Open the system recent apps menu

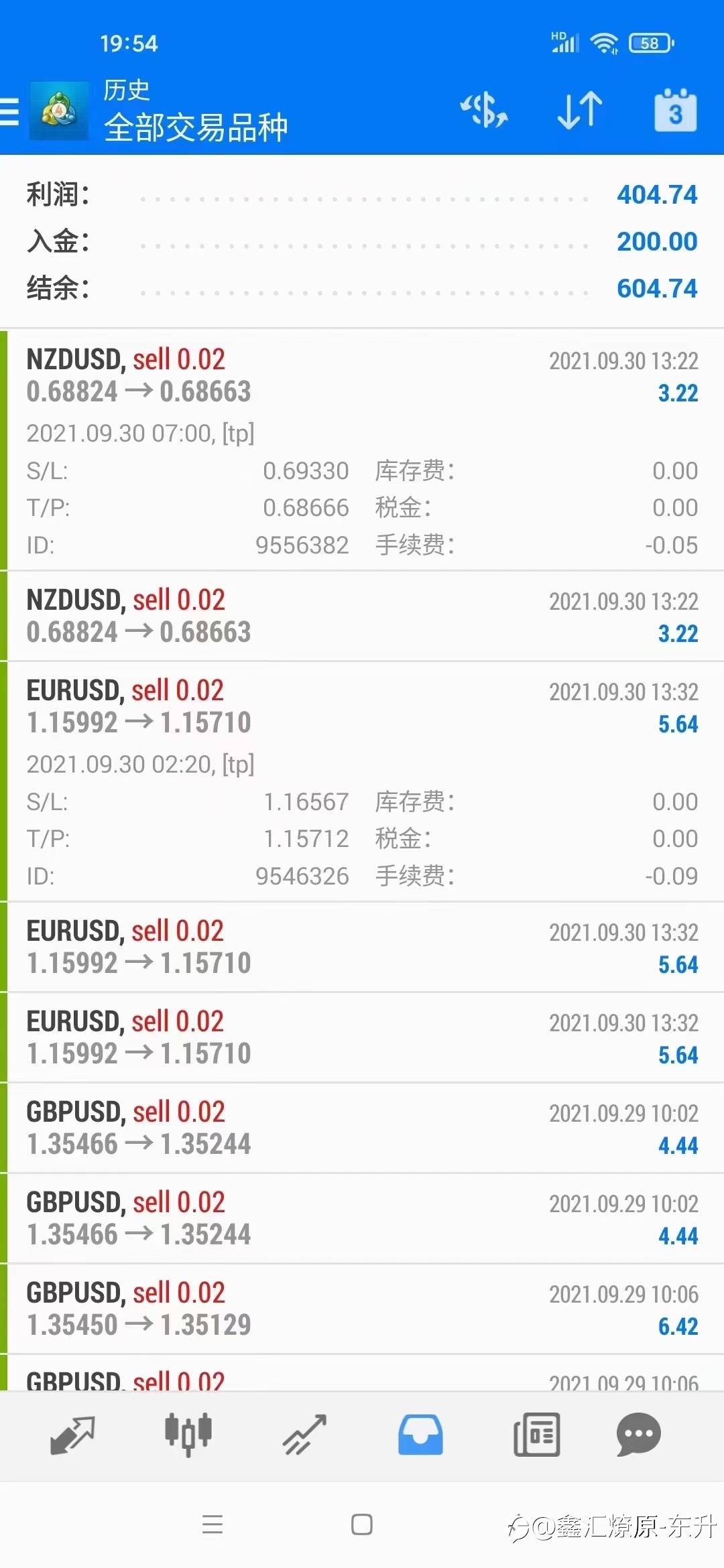(213, 1524)
